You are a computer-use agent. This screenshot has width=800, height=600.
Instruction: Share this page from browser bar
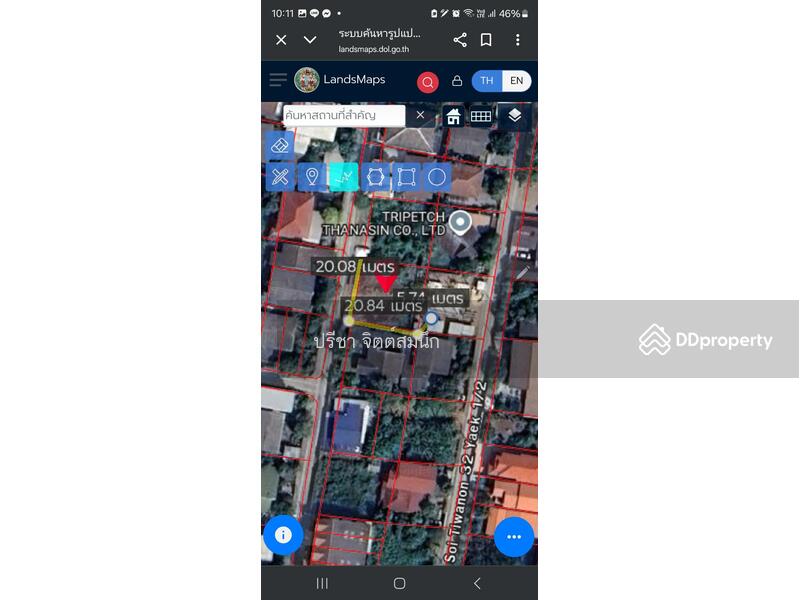pyautogui.click(x=460, y=40)
